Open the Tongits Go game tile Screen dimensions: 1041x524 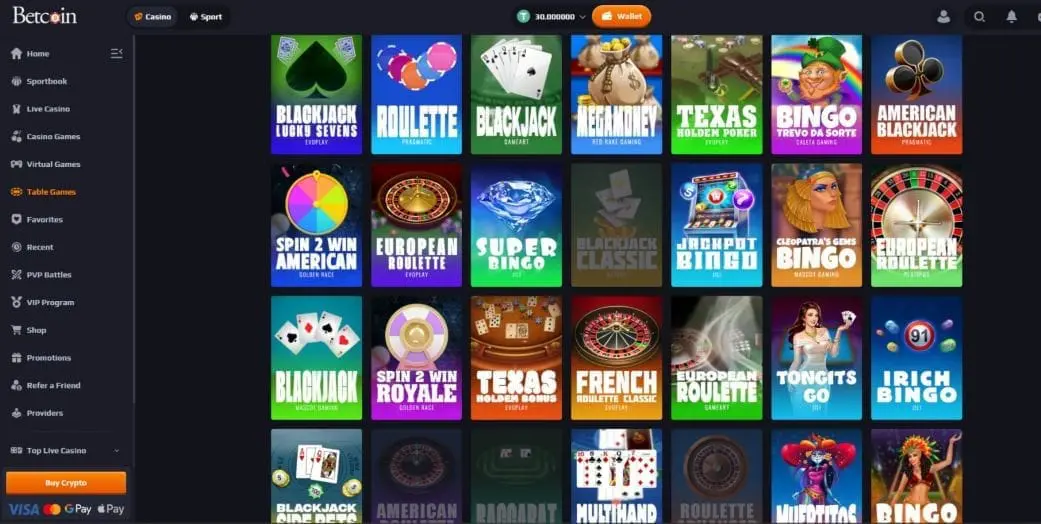[x=816, y=357]
